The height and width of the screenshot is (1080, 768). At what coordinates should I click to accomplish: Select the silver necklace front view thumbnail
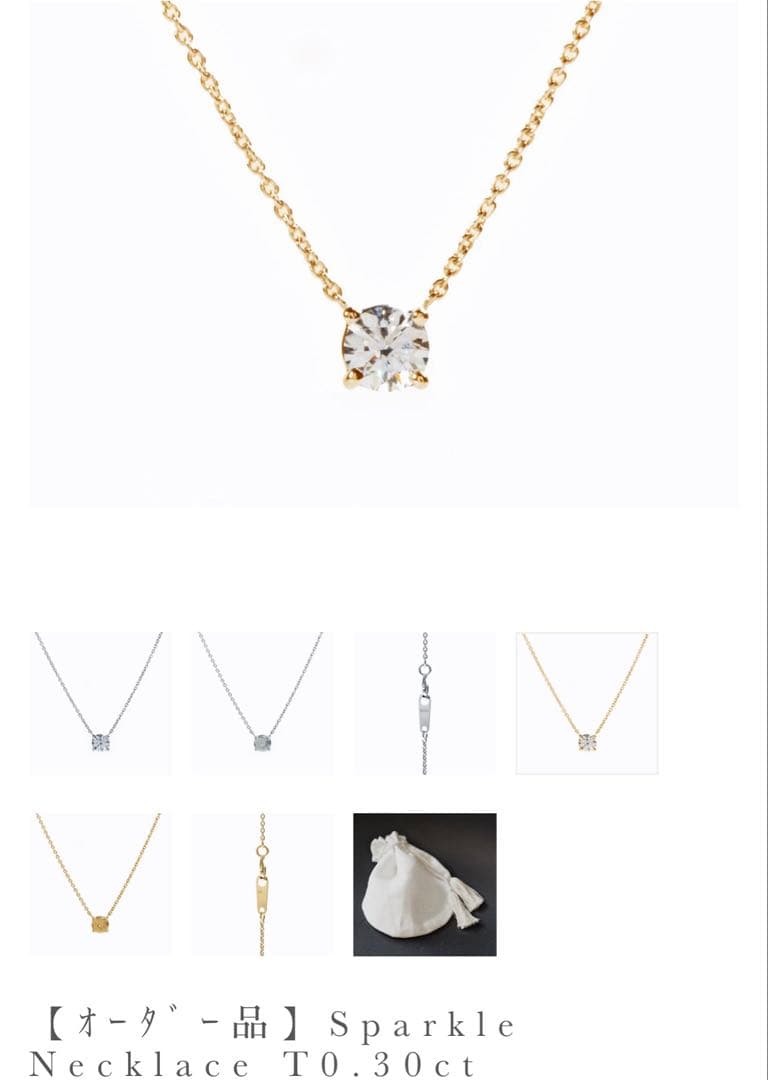99,703
